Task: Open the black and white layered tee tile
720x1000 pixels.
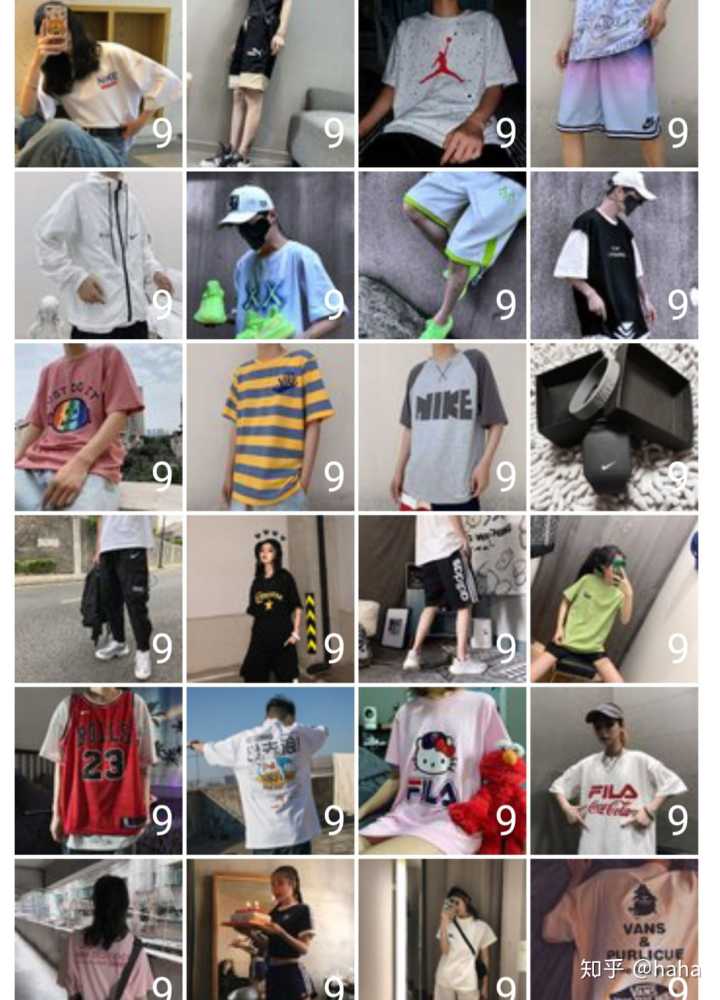Action: (x=614, y=255)
